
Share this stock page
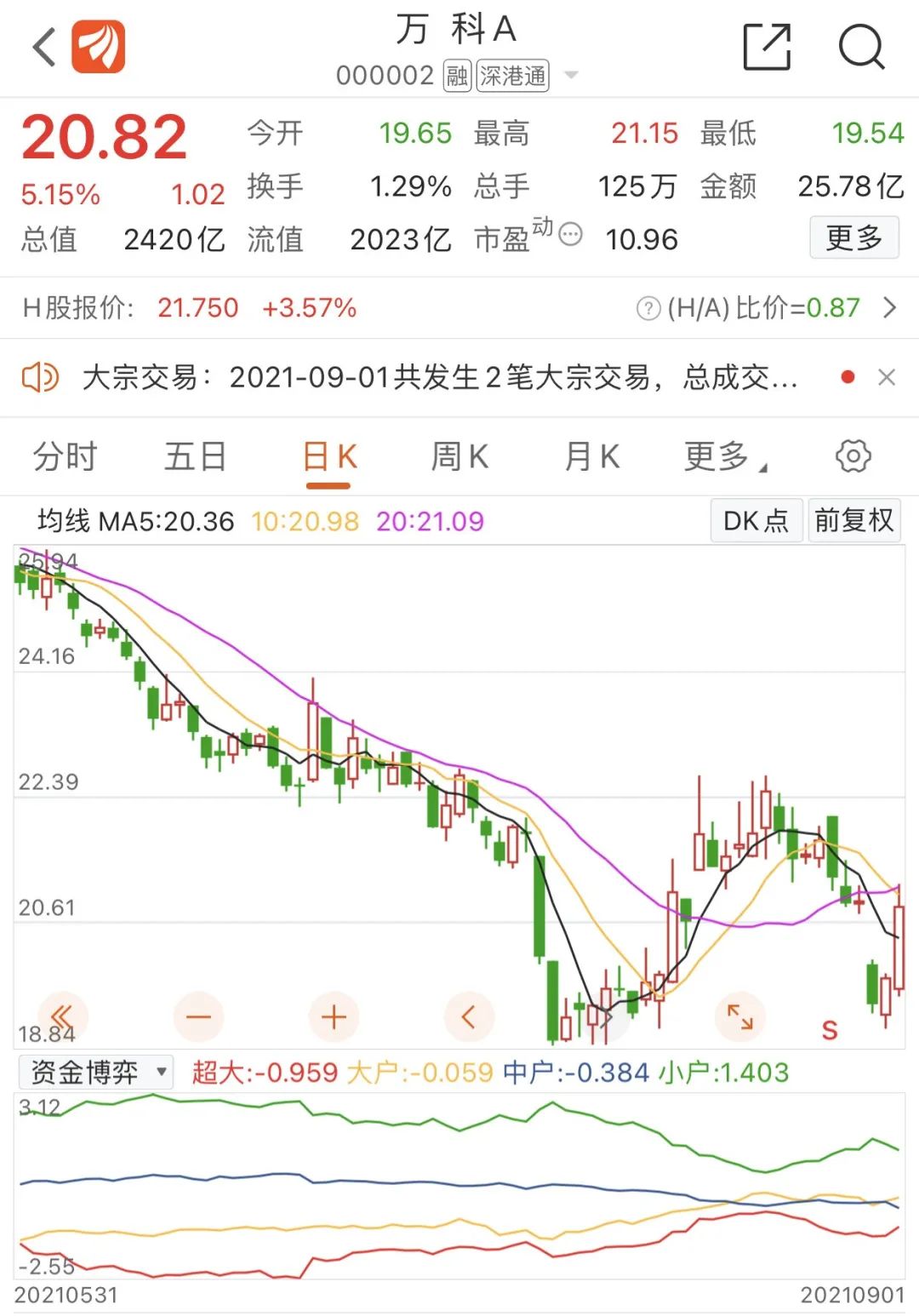click(x=767, y=46)
